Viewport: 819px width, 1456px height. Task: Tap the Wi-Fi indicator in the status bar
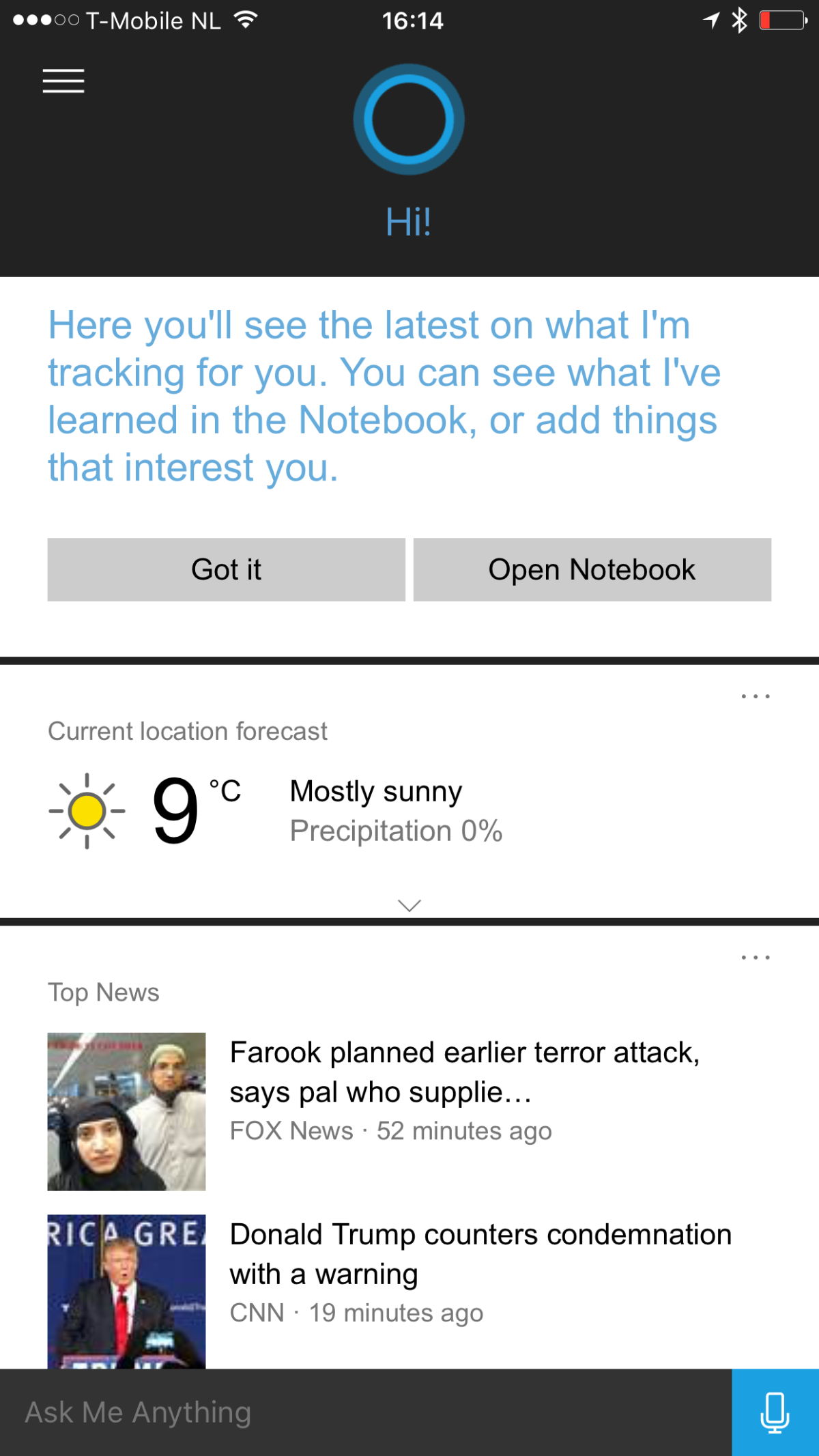(247, 20)
